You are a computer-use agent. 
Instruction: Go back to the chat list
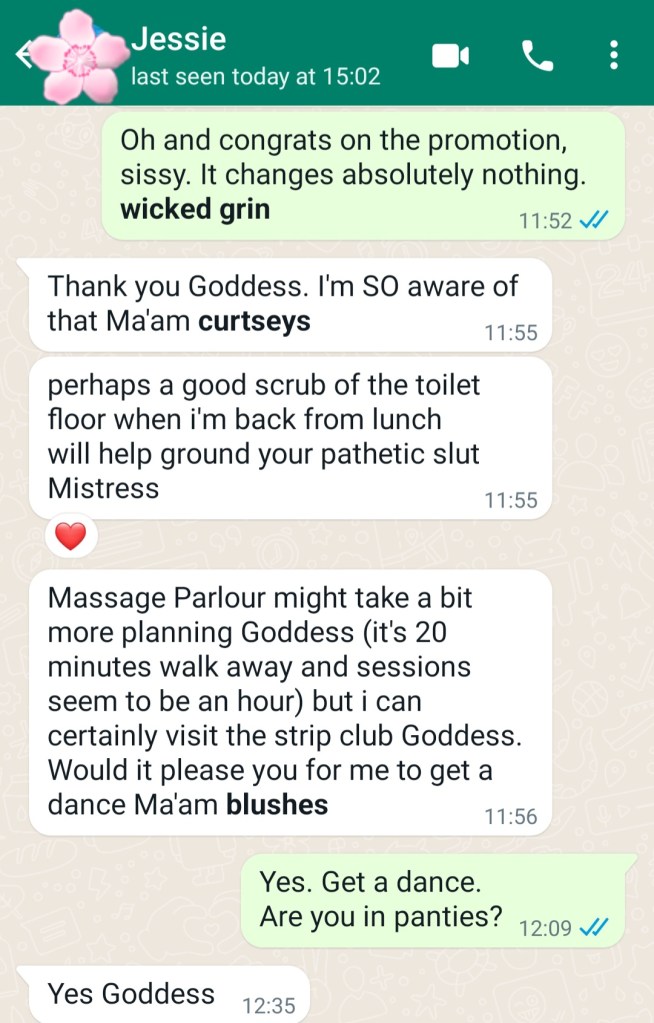(x=24, y=57)
